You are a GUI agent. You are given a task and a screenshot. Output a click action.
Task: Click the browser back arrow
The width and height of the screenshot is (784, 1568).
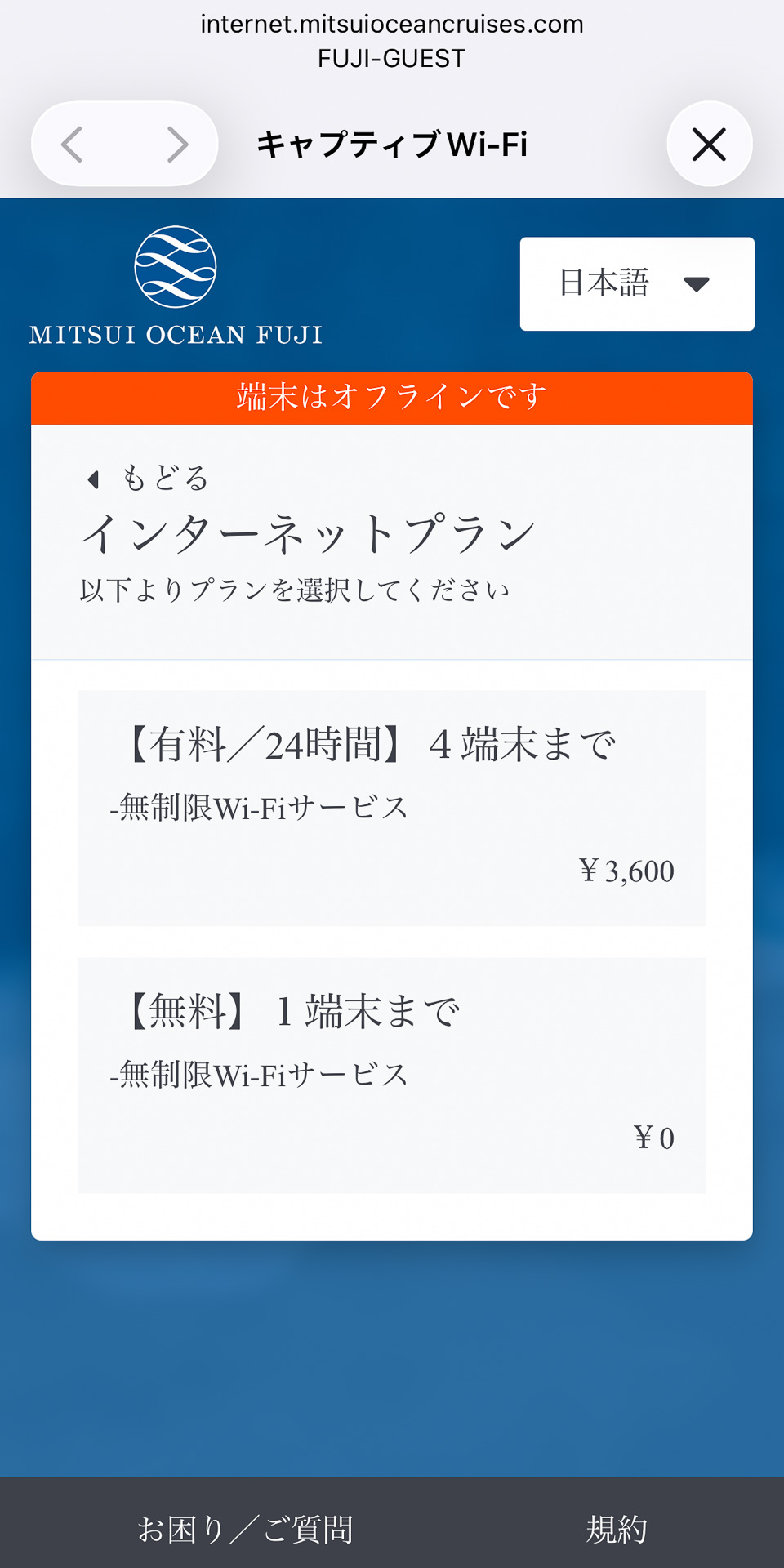point(72,143)
